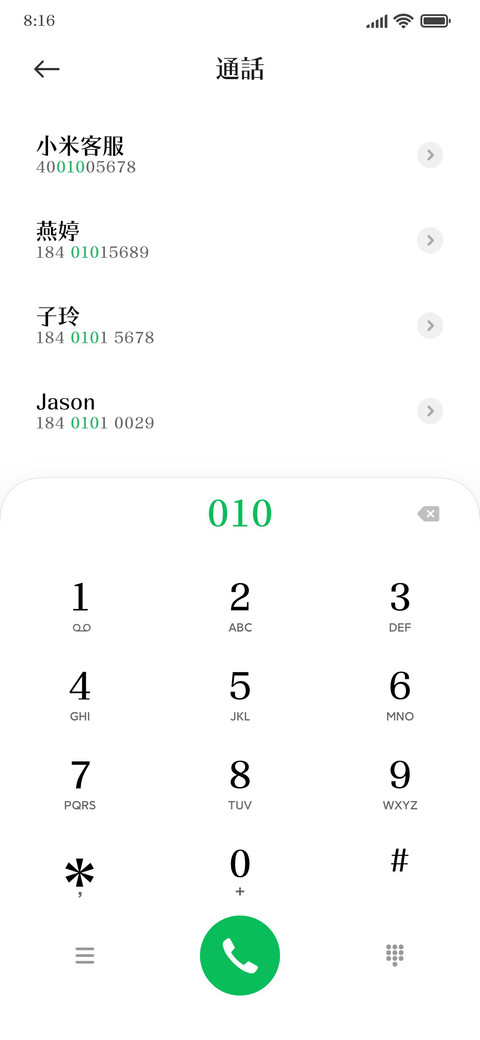Tap the 9 WXYZ key
This screenshot has width=480, height=1040.
(400, 785)
